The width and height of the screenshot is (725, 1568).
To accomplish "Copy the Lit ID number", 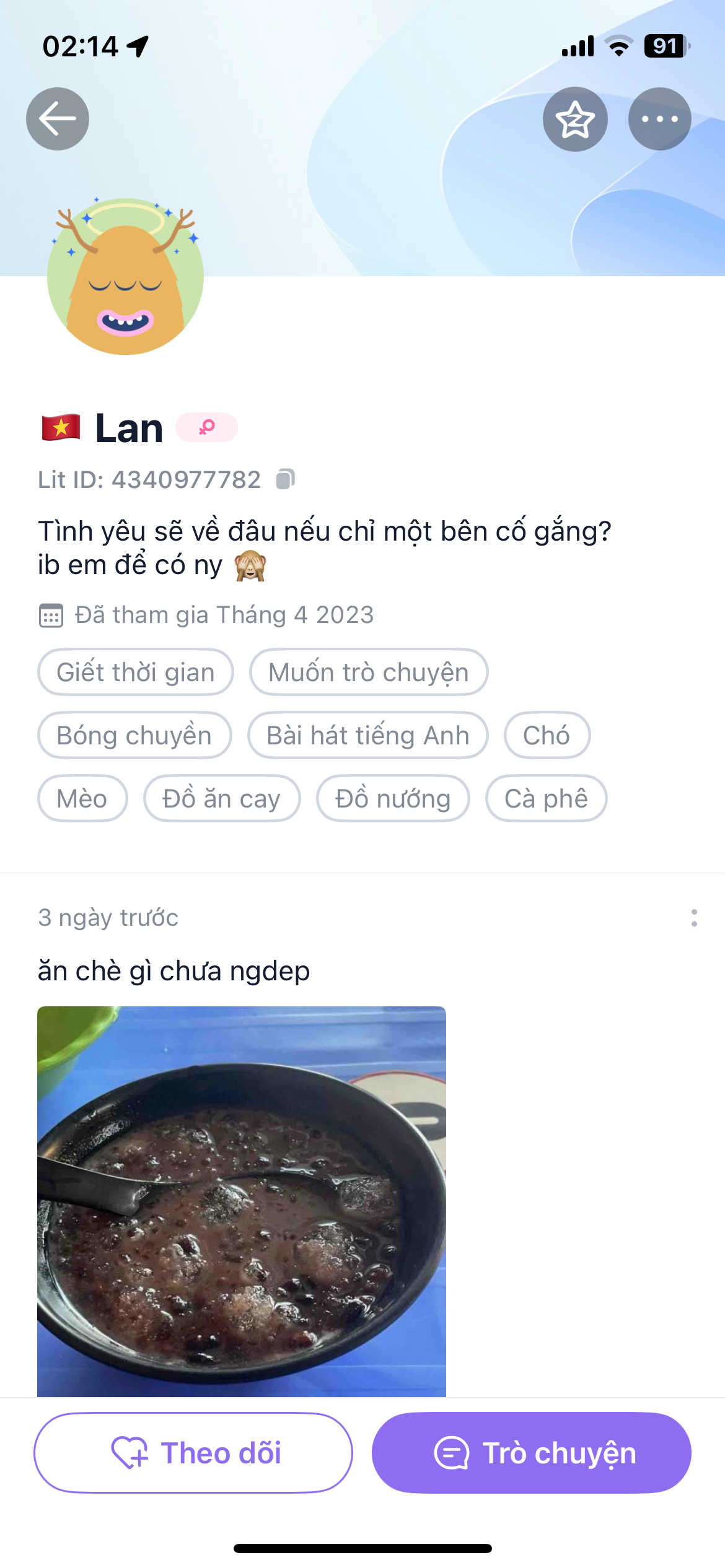I will (285, 479).
